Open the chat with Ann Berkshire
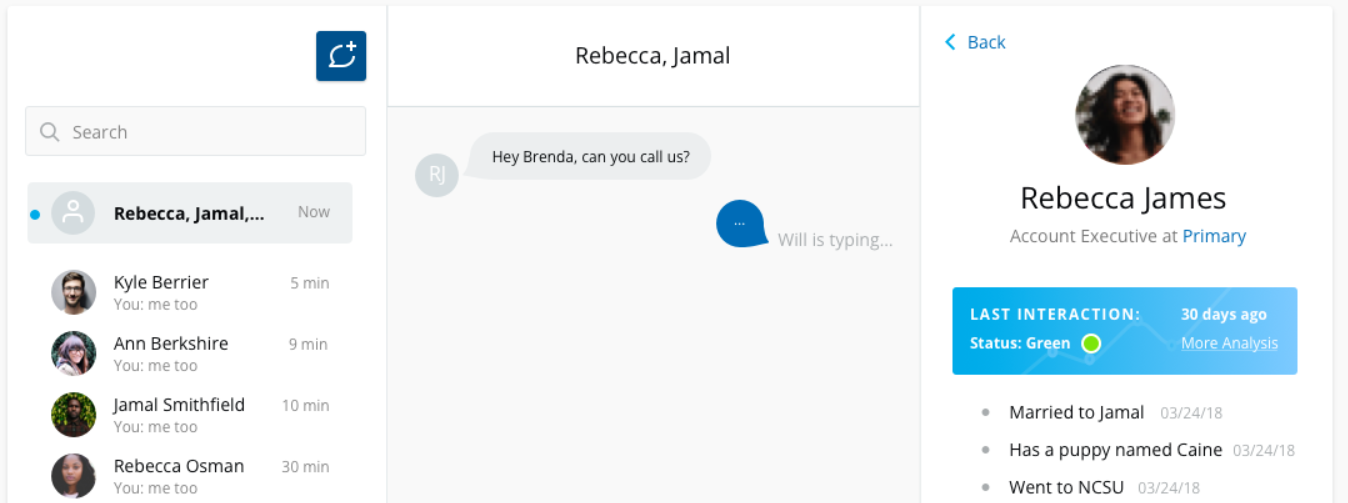This screenshot has height=503, width=1348. click(190, 353)
